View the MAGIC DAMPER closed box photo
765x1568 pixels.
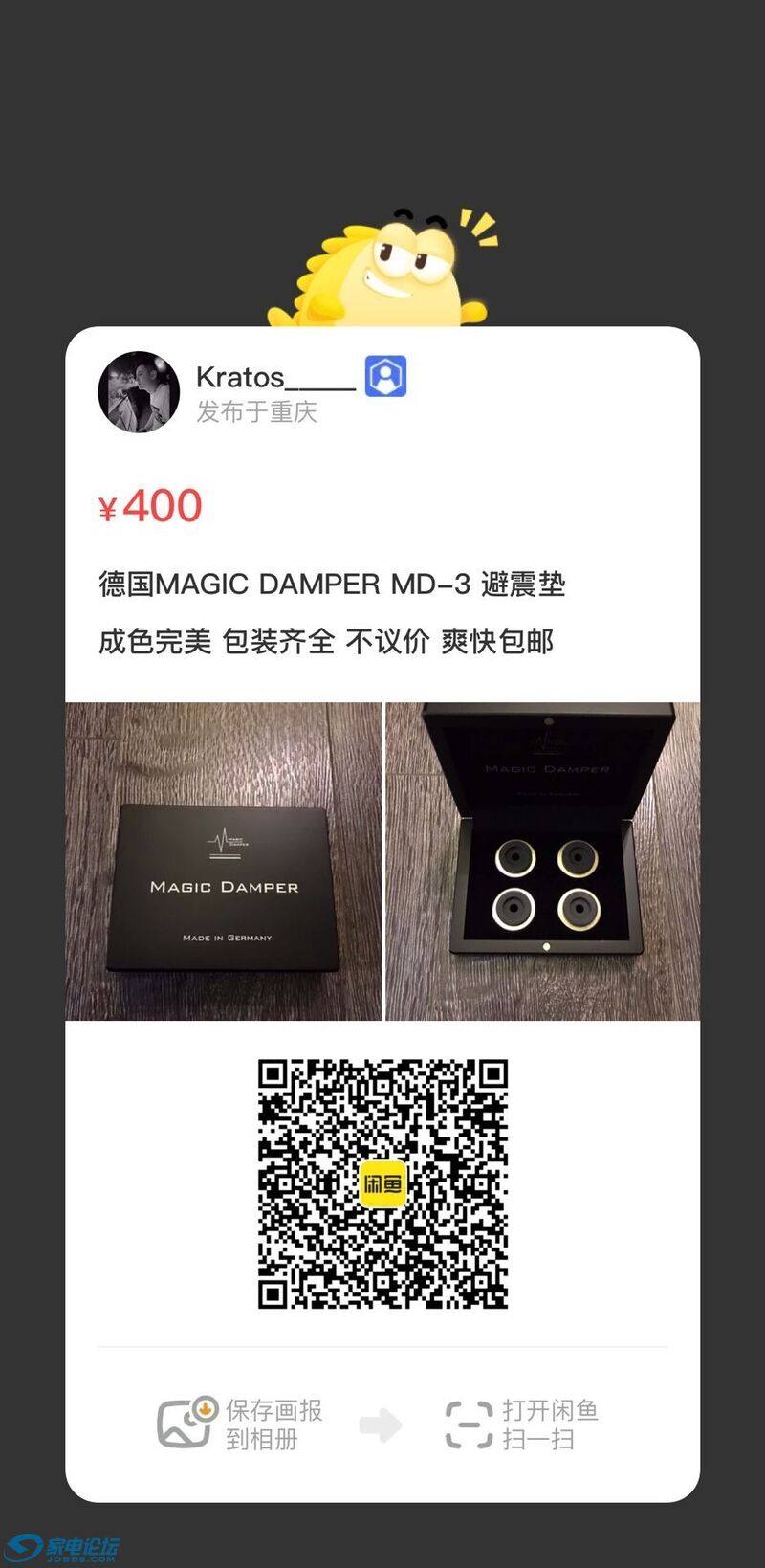pyautogui.click(x=222, y=860)
